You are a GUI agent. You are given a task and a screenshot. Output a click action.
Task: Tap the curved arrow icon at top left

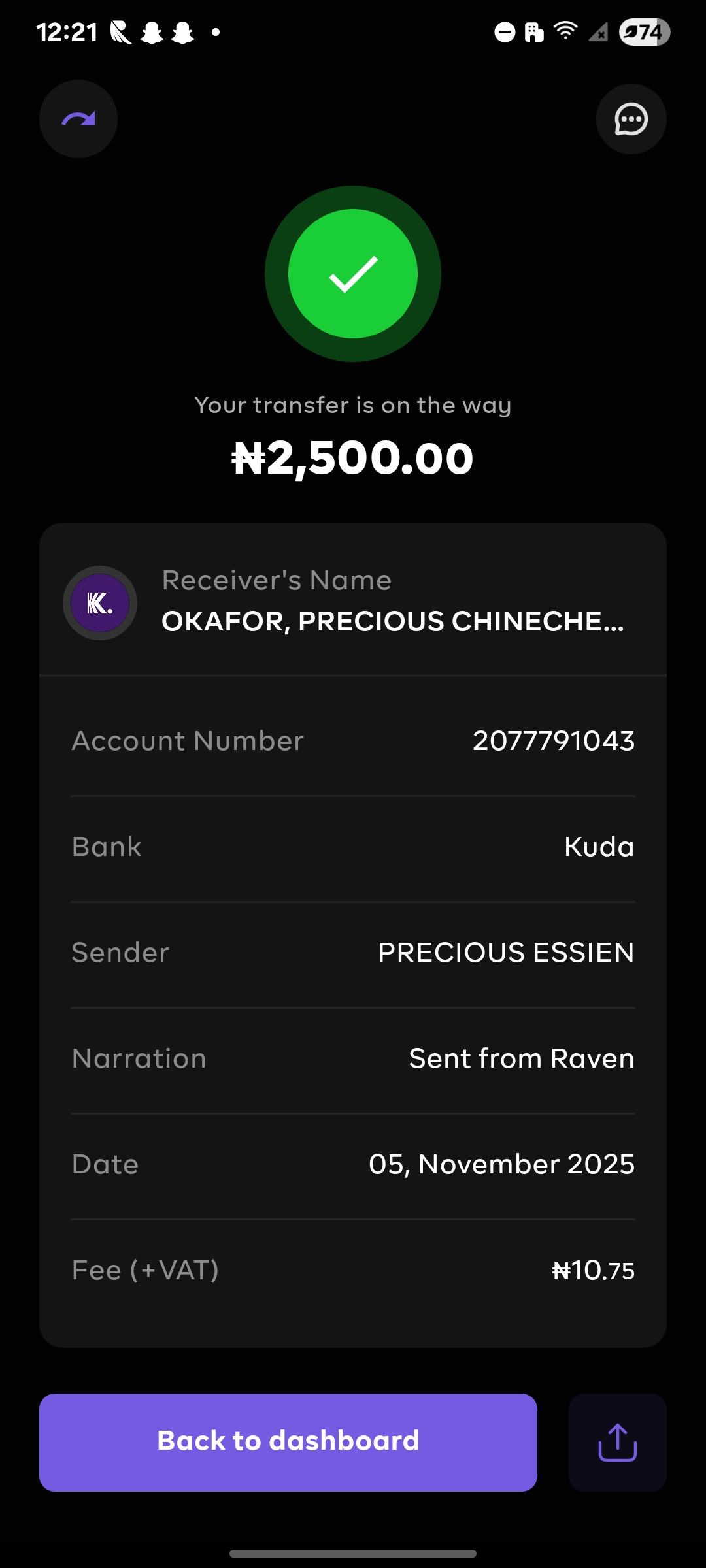[78, 119]
